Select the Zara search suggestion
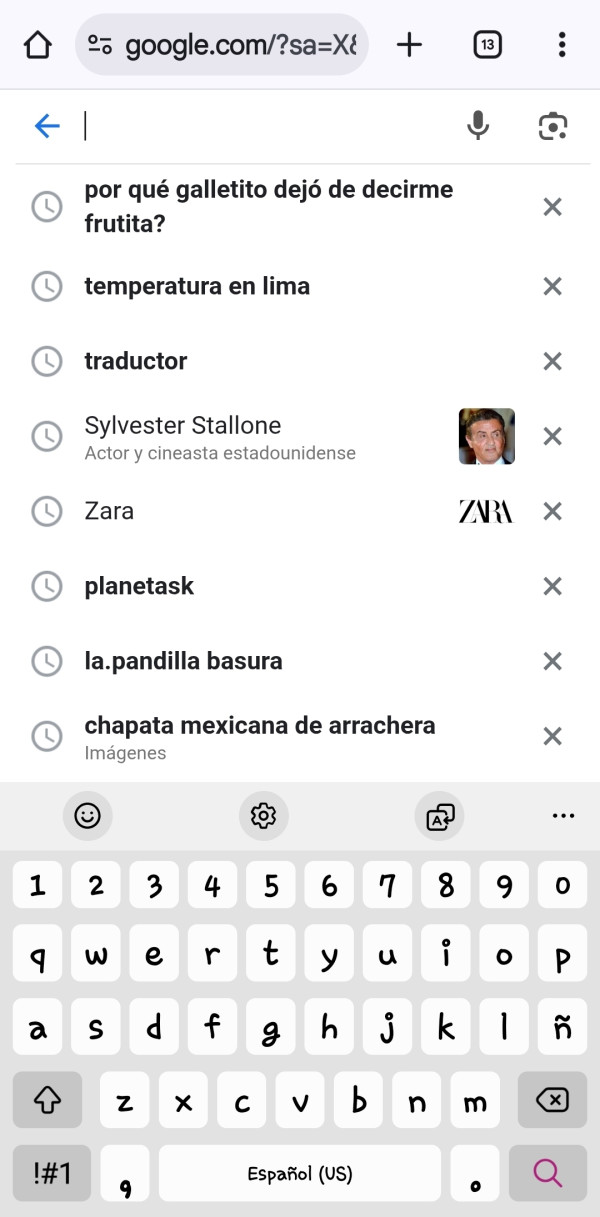The height and width of the screenshot is (1217, 600). 109,511
